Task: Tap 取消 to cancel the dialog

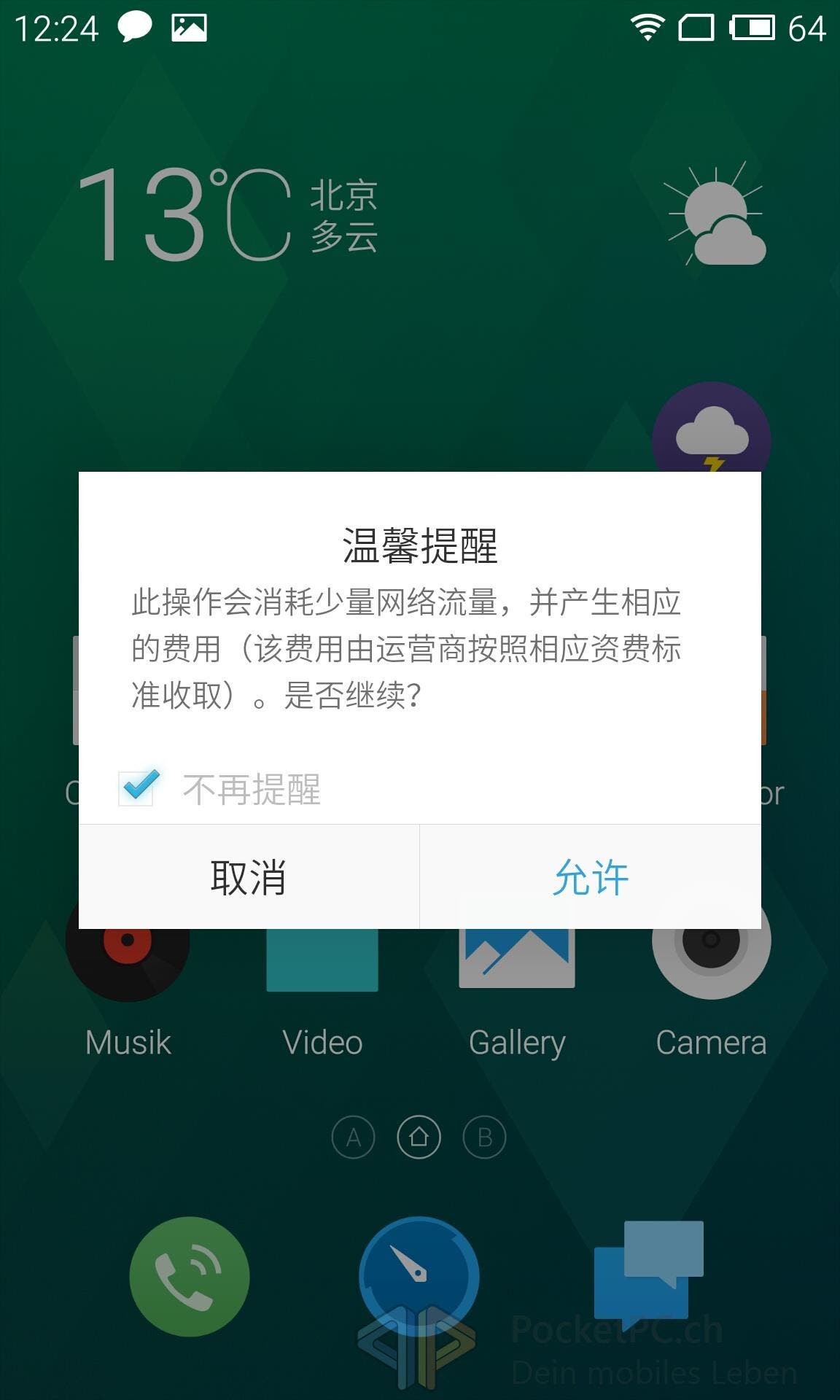Action: 249,876
